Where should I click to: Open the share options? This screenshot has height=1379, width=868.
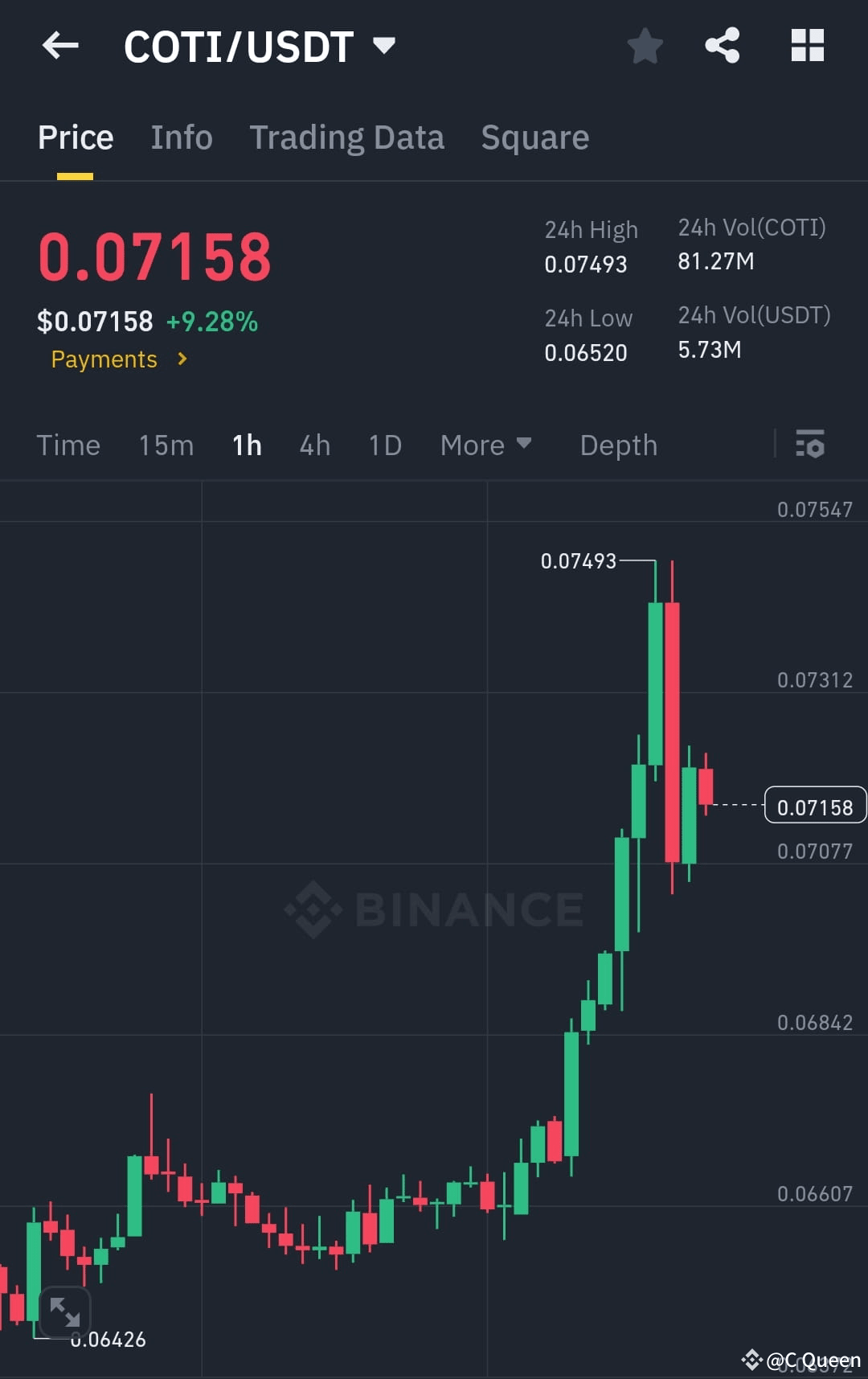pos(723,46)
